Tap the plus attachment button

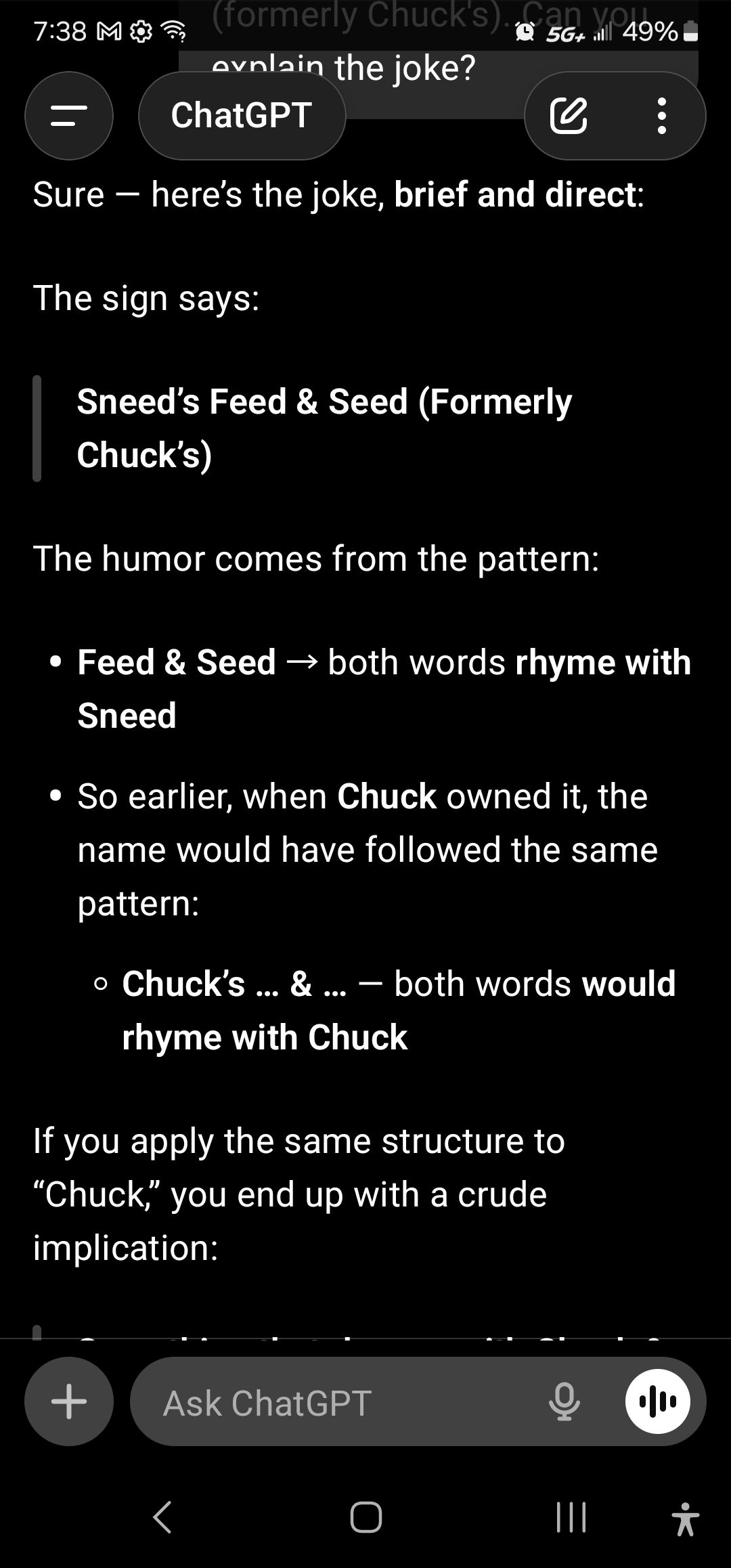point(69,1401)
